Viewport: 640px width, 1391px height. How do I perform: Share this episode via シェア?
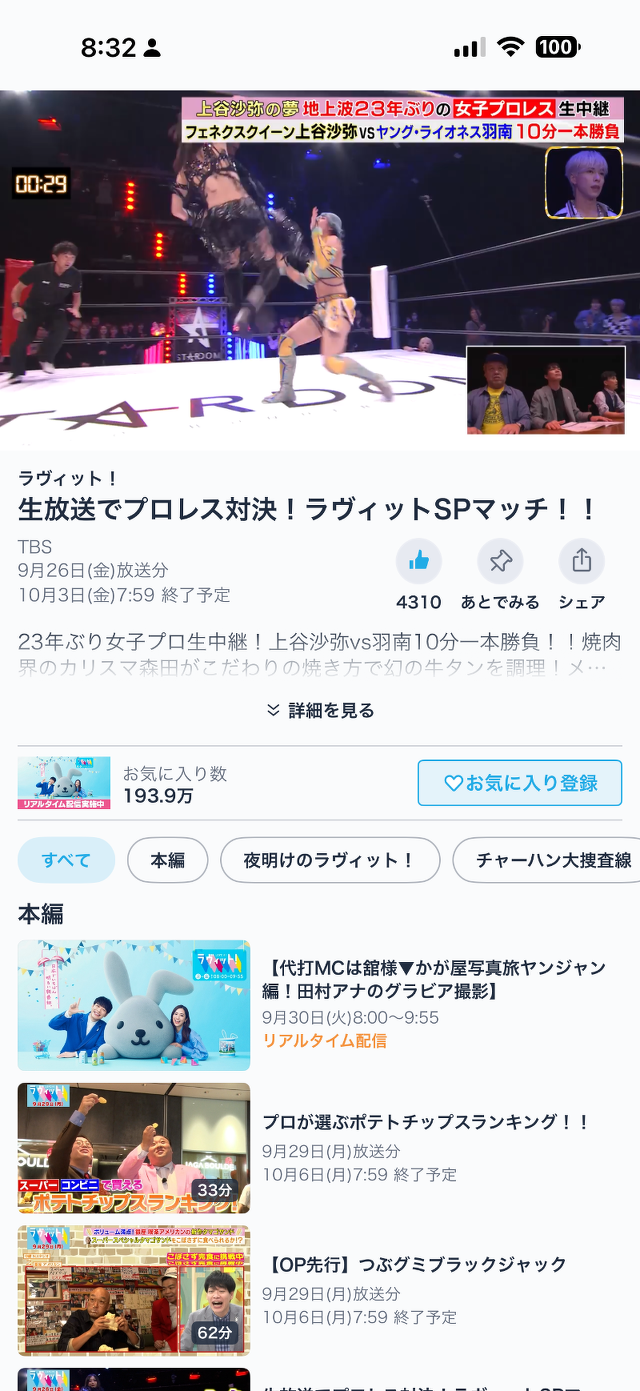point(581,562)
